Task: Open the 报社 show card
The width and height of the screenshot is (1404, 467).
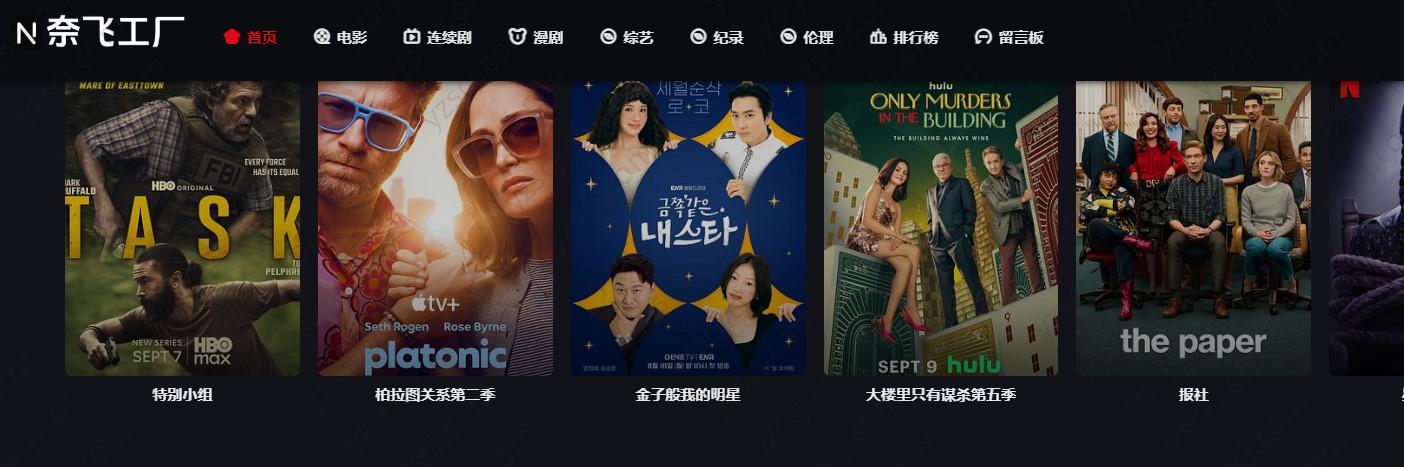Action: pos(1193,228)
